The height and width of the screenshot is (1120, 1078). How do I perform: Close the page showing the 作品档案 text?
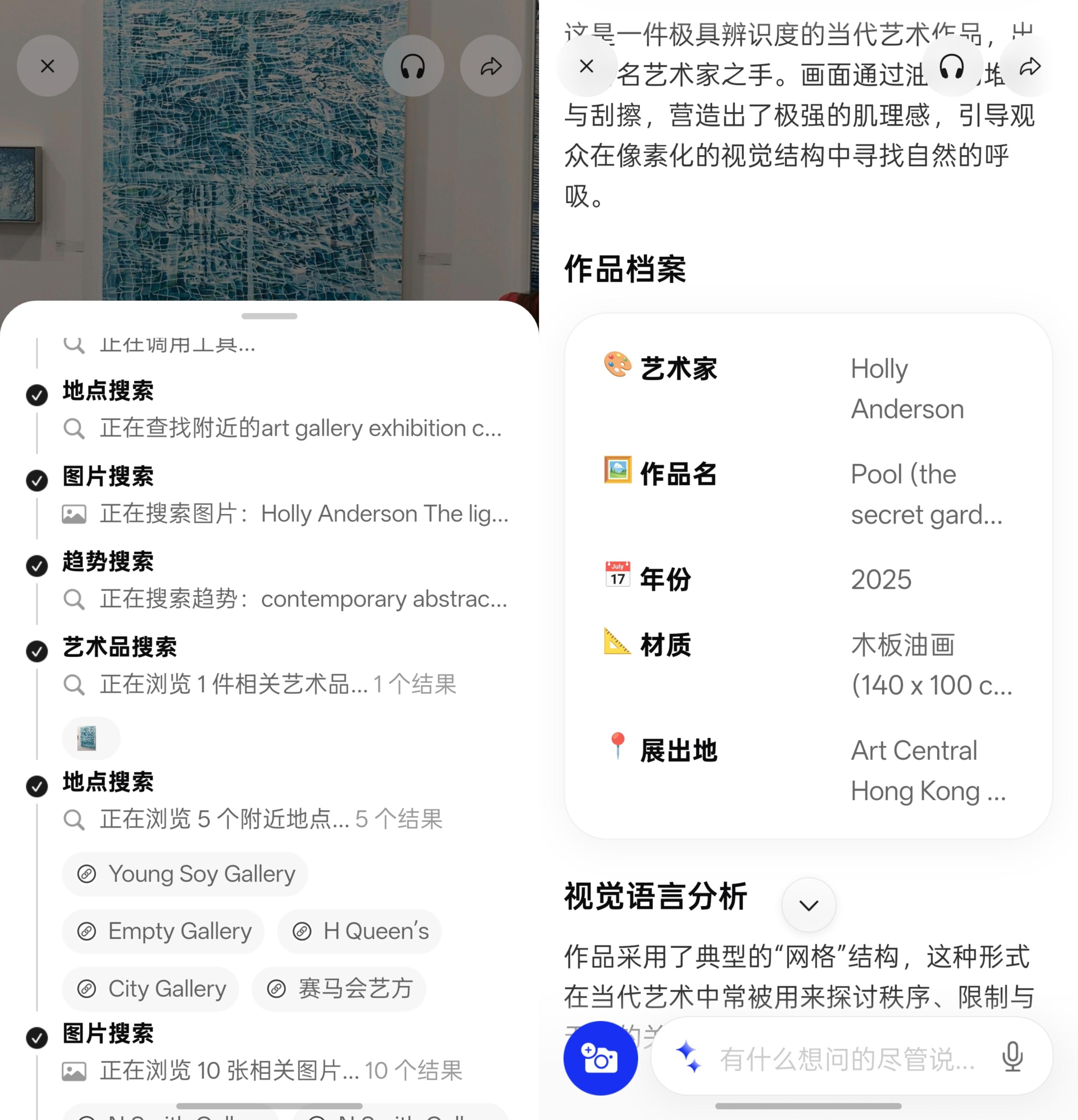point(587,66)
